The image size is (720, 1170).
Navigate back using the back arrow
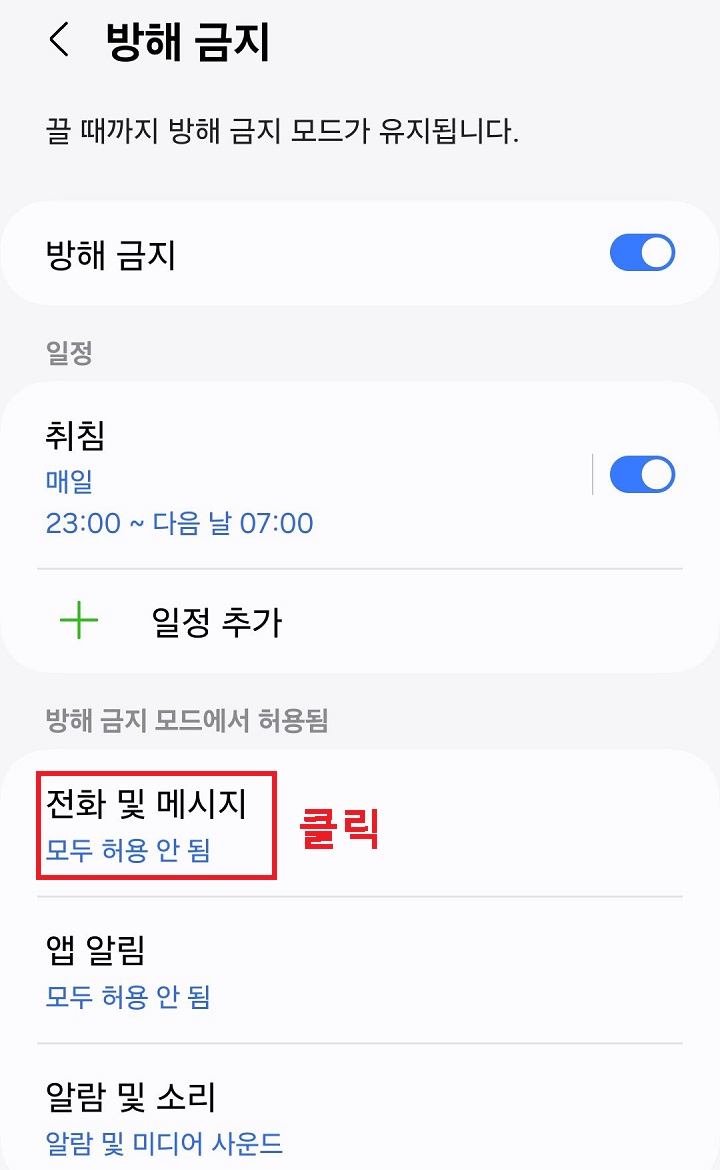pos(57,41)
